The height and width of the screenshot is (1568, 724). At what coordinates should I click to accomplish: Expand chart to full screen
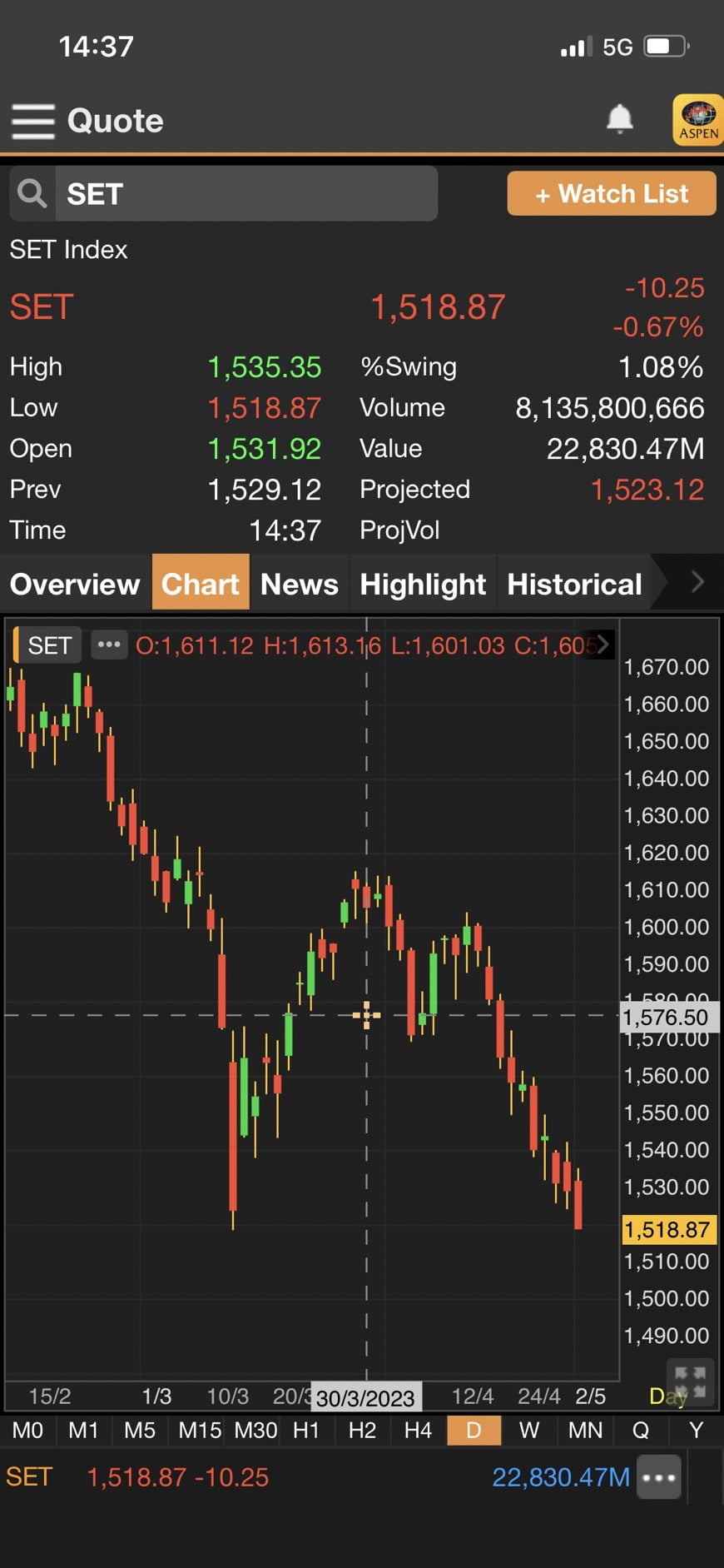coord(690,1381)
